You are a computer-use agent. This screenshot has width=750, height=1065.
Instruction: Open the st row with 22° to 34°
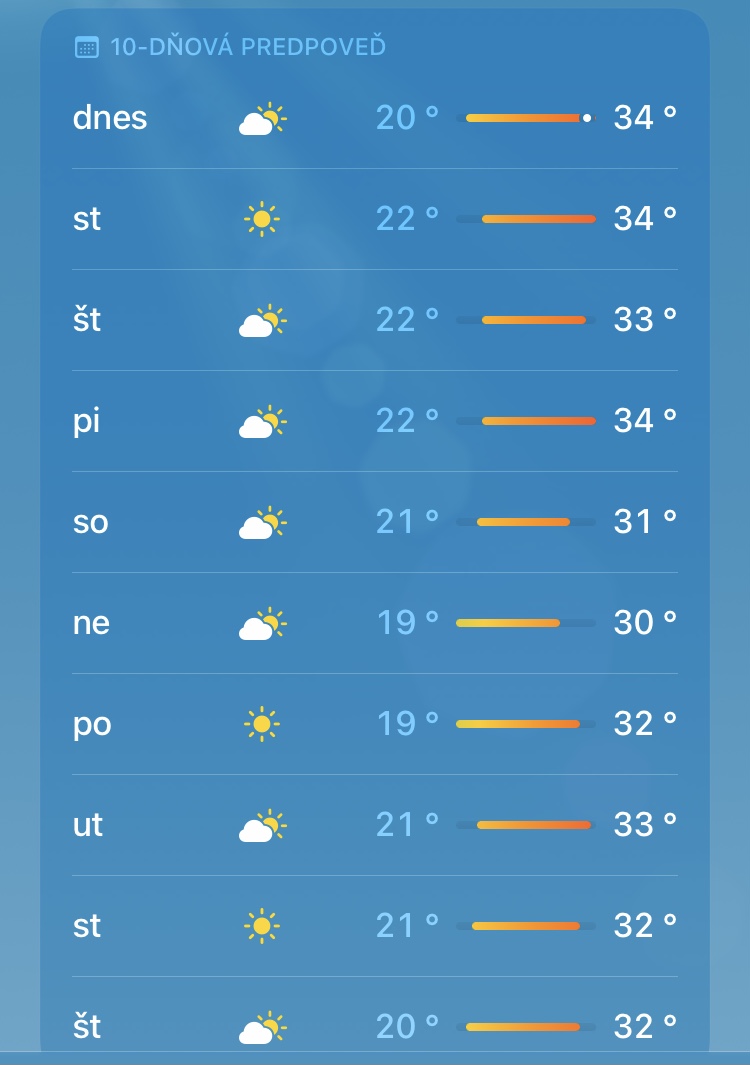pos(374,219)
